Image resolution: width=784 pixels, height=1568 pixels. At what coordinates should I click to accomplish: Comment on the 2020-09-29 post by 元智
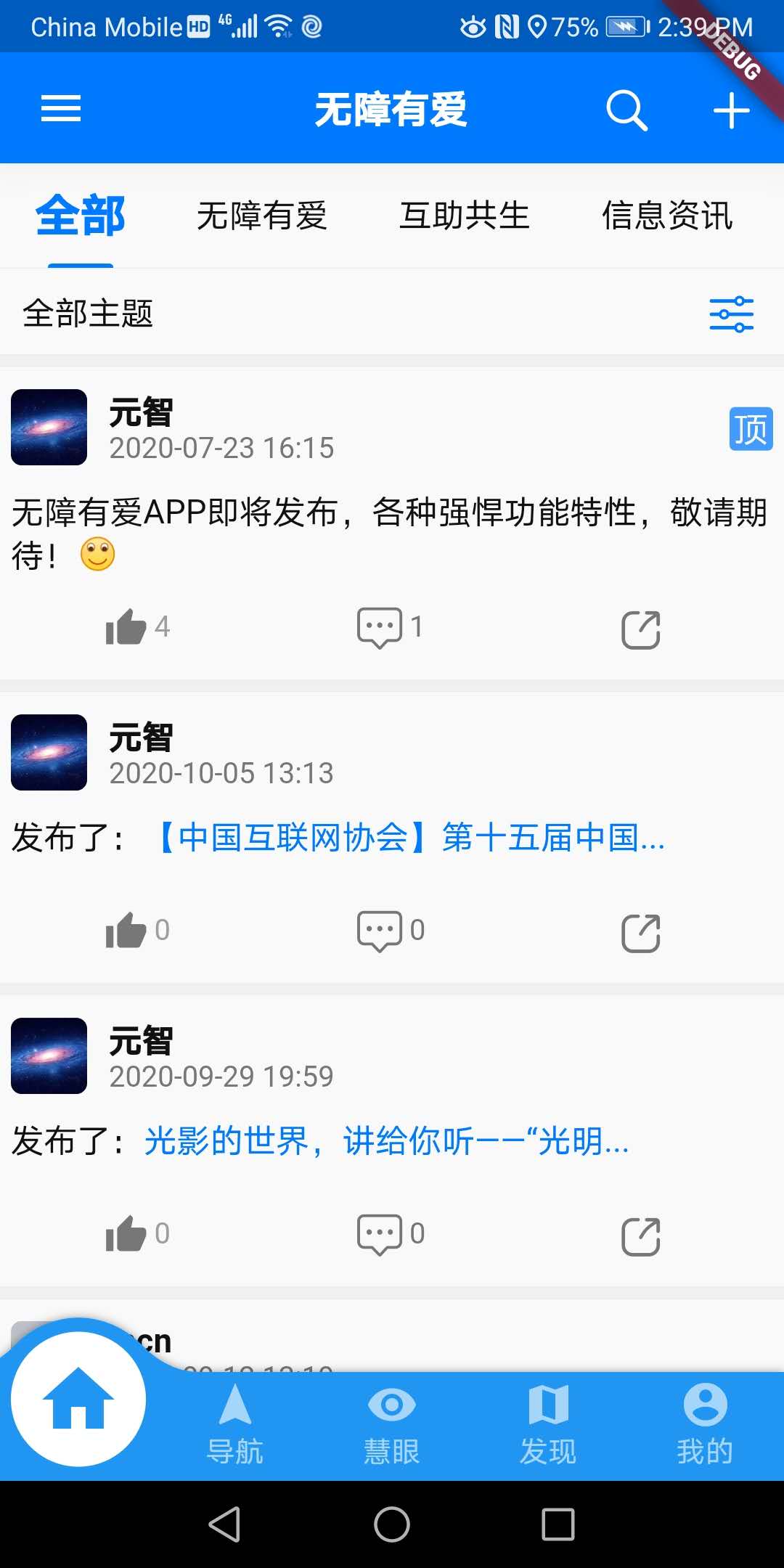(380, 1234)
